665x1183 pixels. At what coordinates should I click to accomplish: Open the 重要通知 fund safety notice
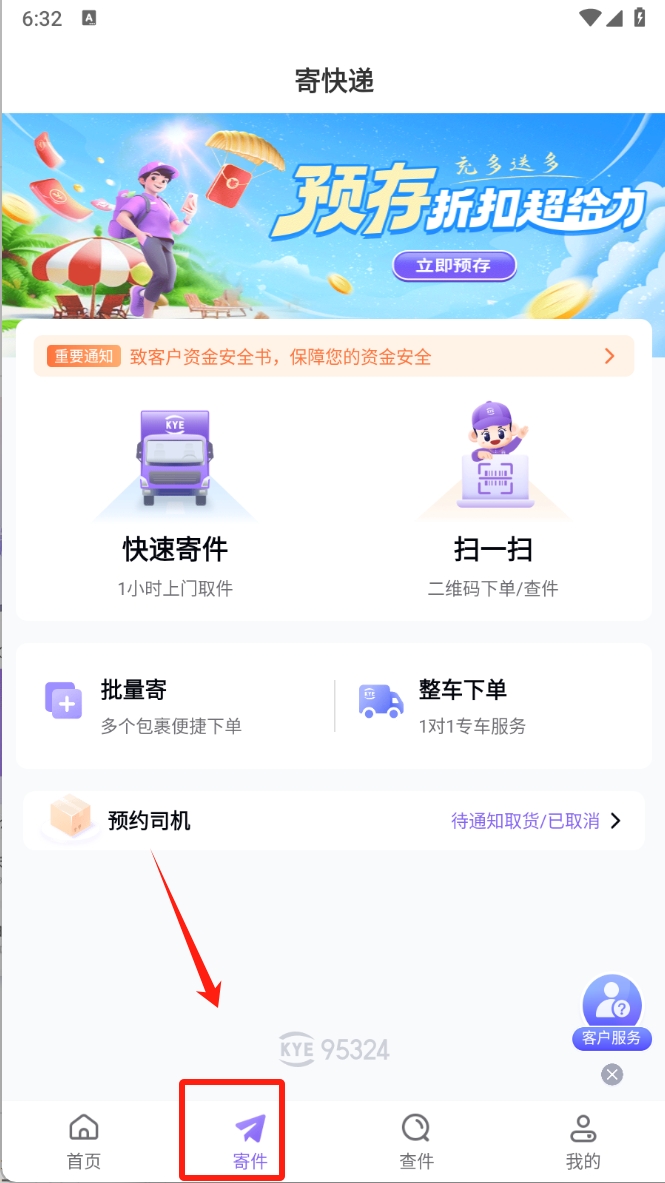(333, 357)
